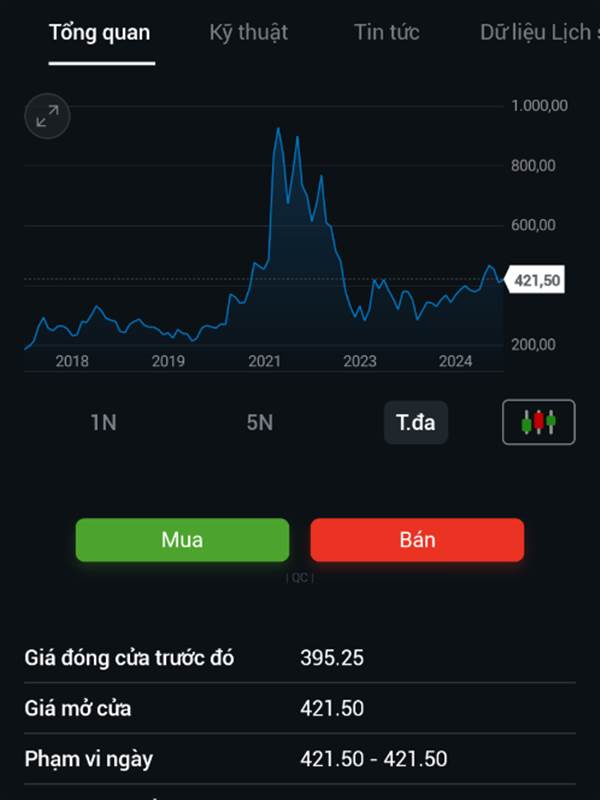Switch chart range to 5N
This screenshot has width=600, height=800.
point(259,422)
